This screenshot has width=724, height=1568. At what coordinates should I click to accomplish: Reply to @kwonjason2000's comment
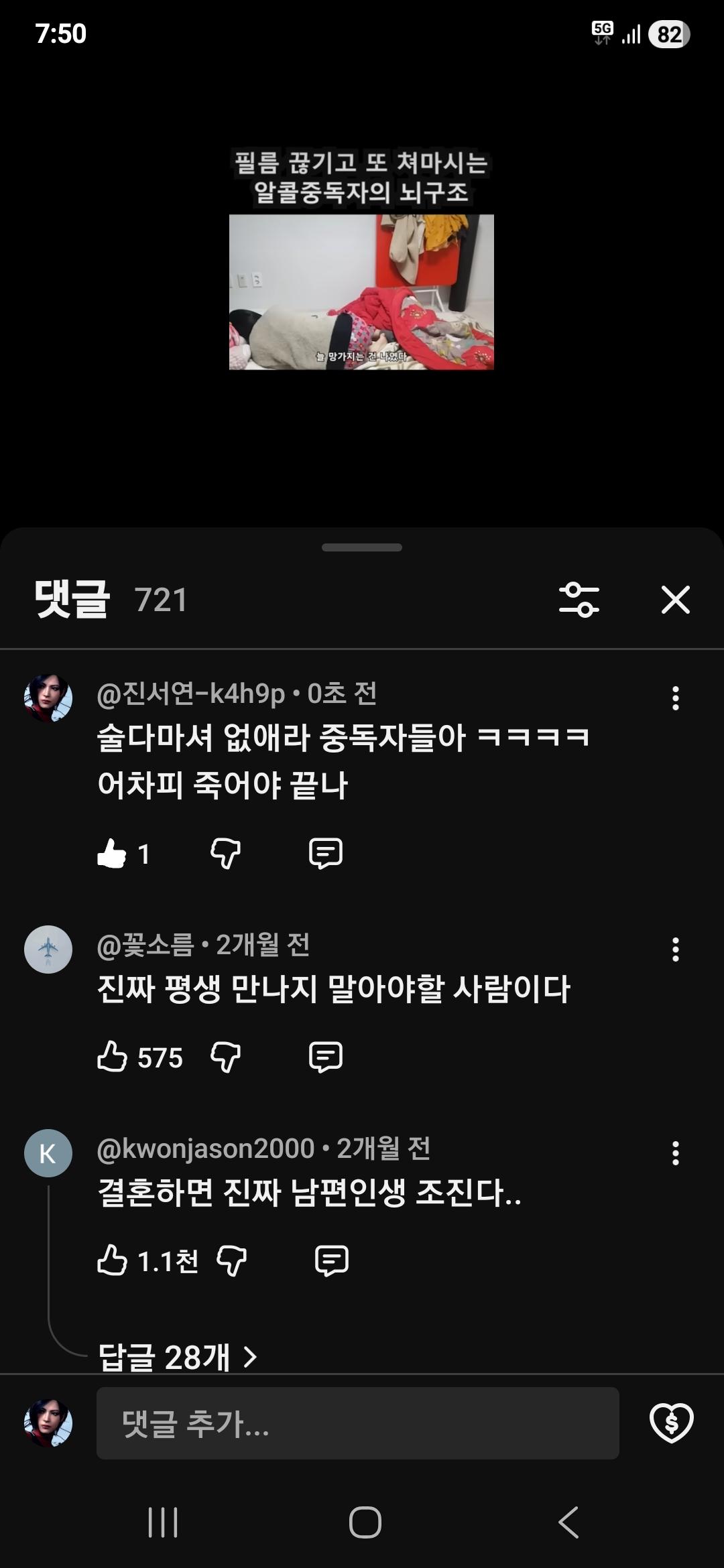(x=332, y=1260)
